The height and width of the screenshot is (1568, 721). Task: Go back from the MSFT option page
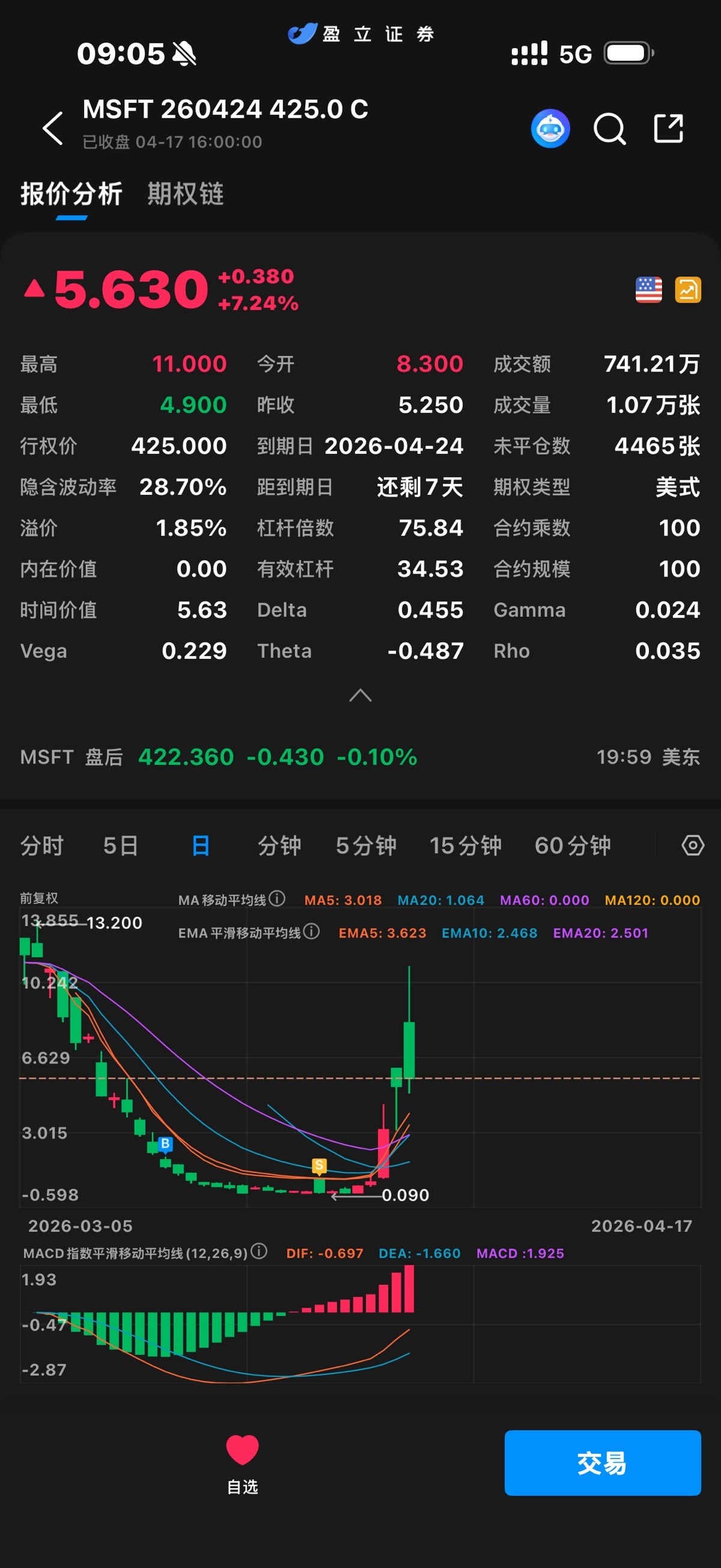coord(53,129)
